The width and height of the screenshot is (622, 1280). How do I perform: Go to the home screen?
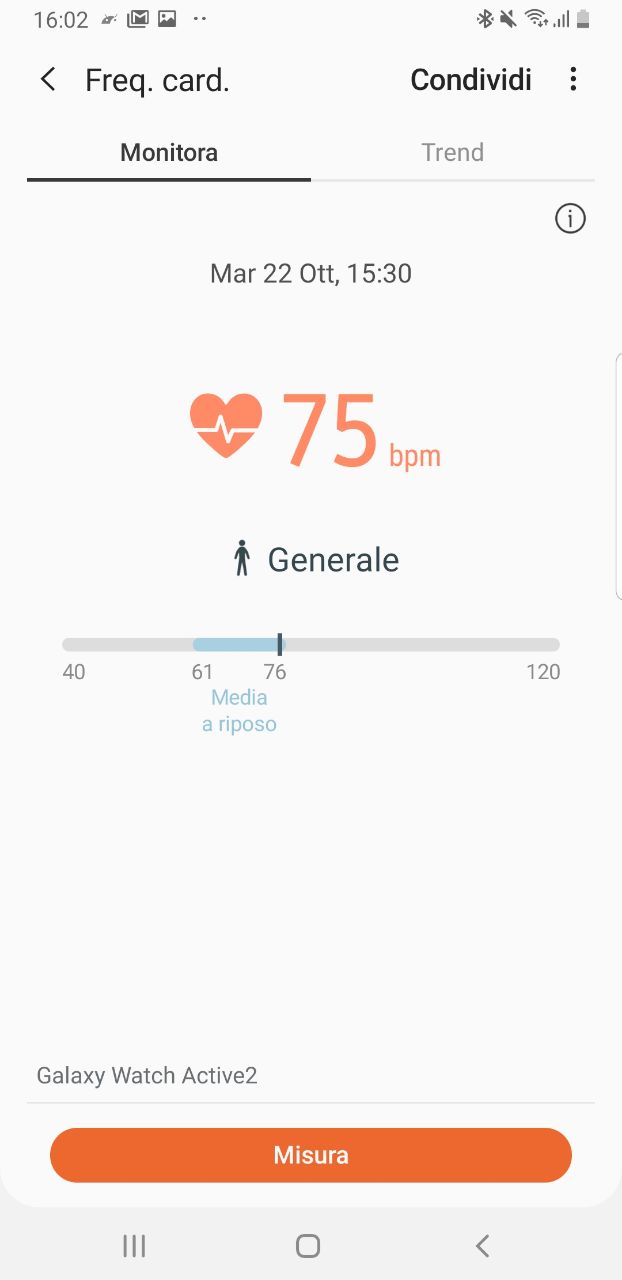tap(308, 1245)
